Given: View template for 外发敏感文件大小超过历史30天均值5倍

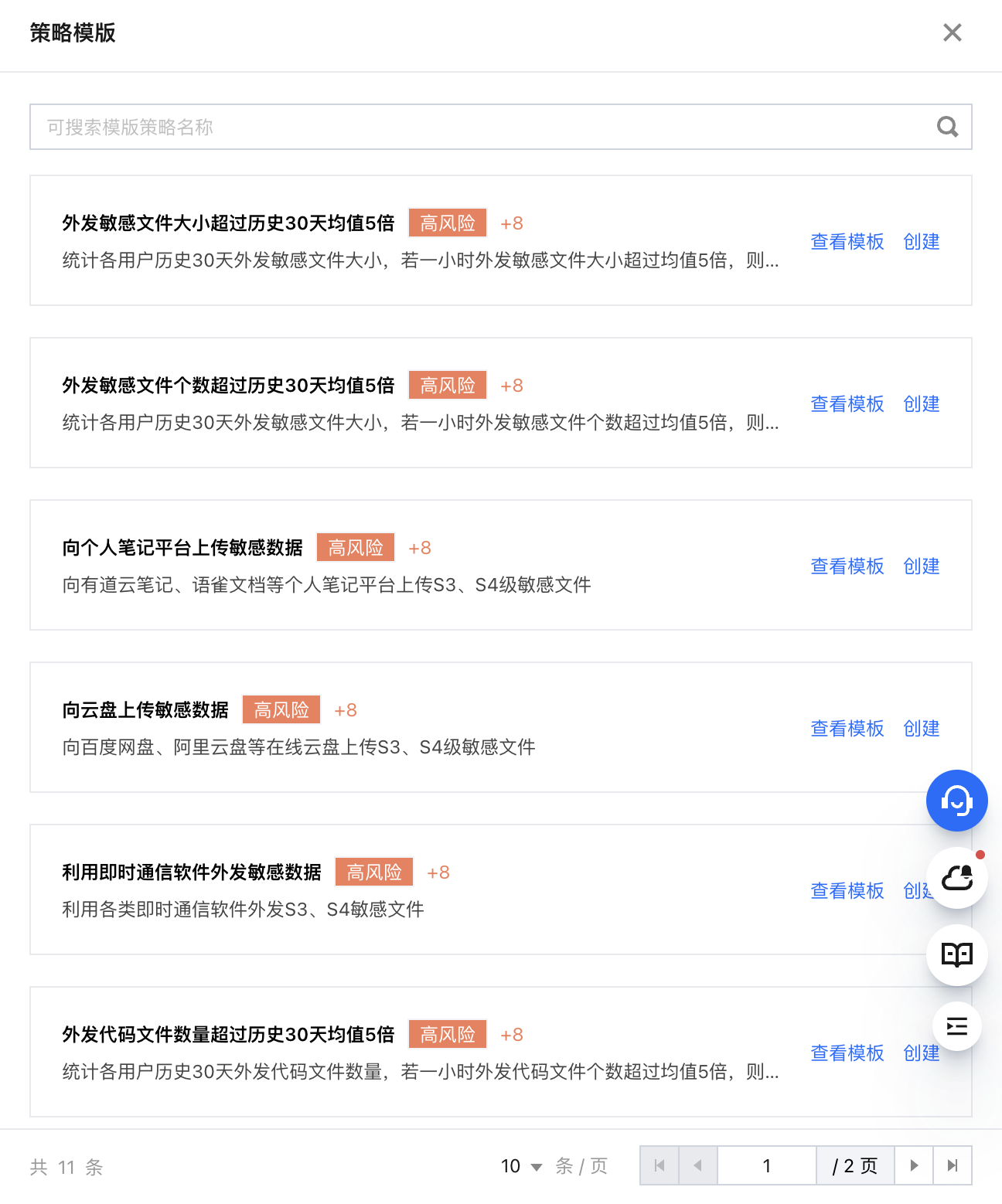Looking at the screenshot, I should pos(847,242).
